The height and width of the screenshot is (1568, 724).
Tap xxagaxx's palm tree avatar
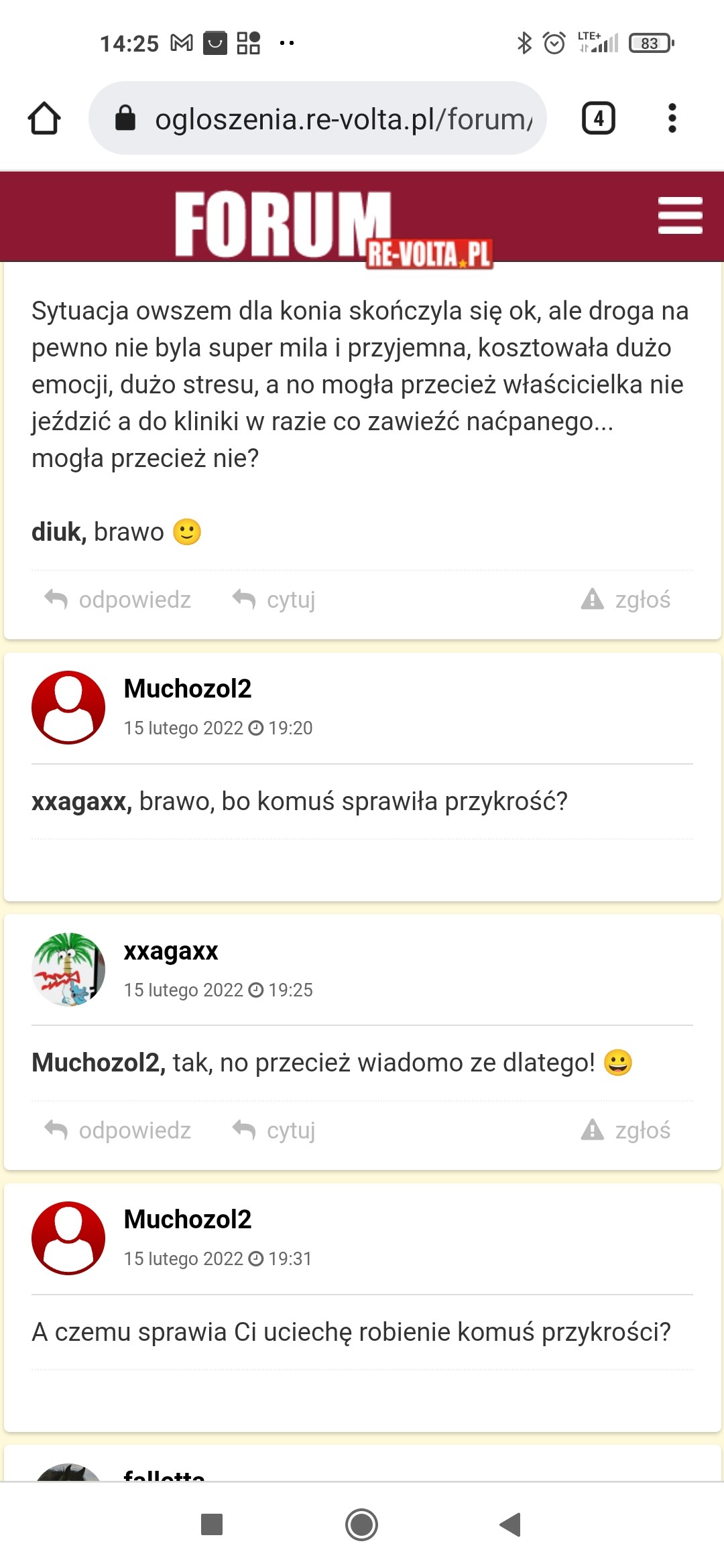(x=68, y=970)
